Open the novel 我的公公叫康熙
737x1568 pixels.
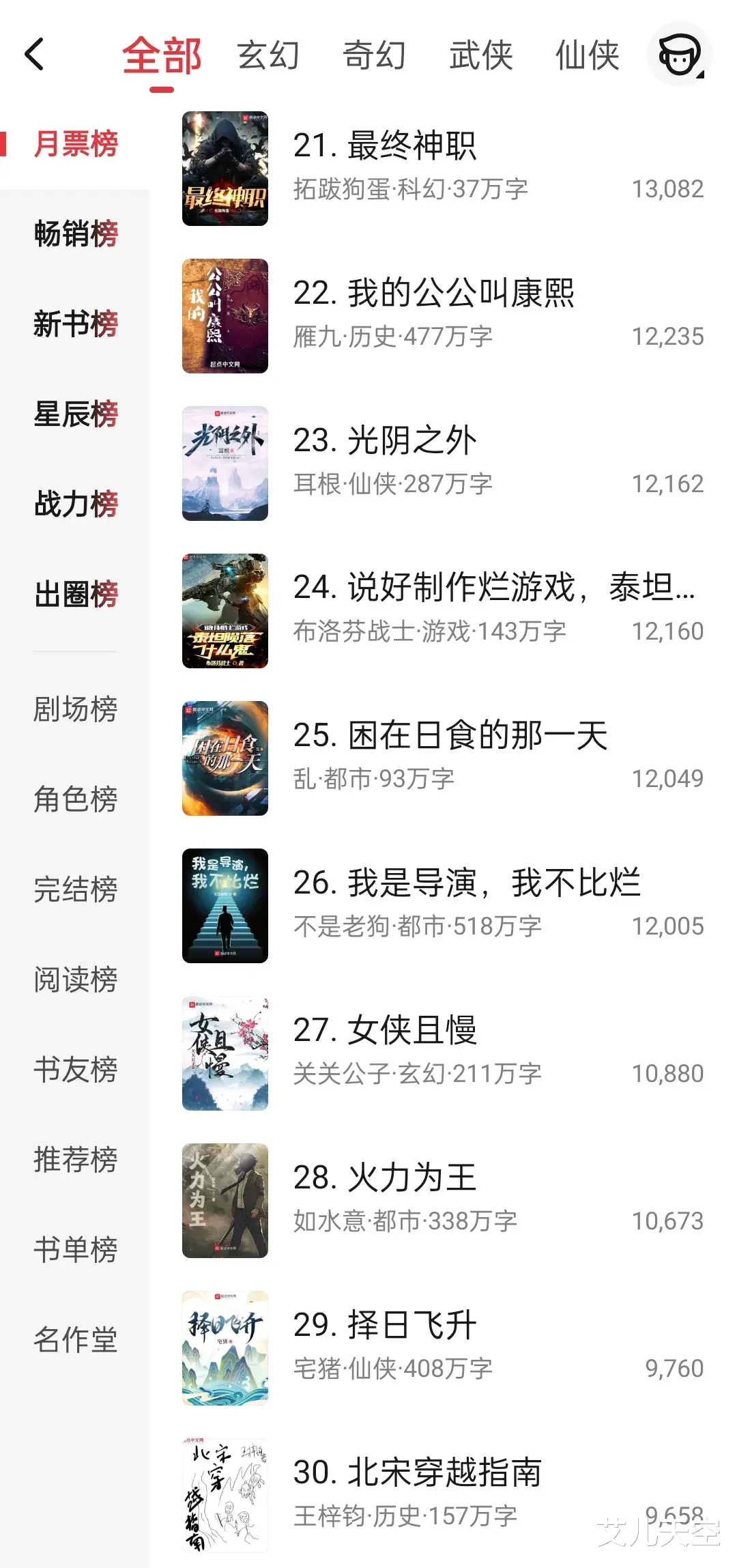point(433,294)
